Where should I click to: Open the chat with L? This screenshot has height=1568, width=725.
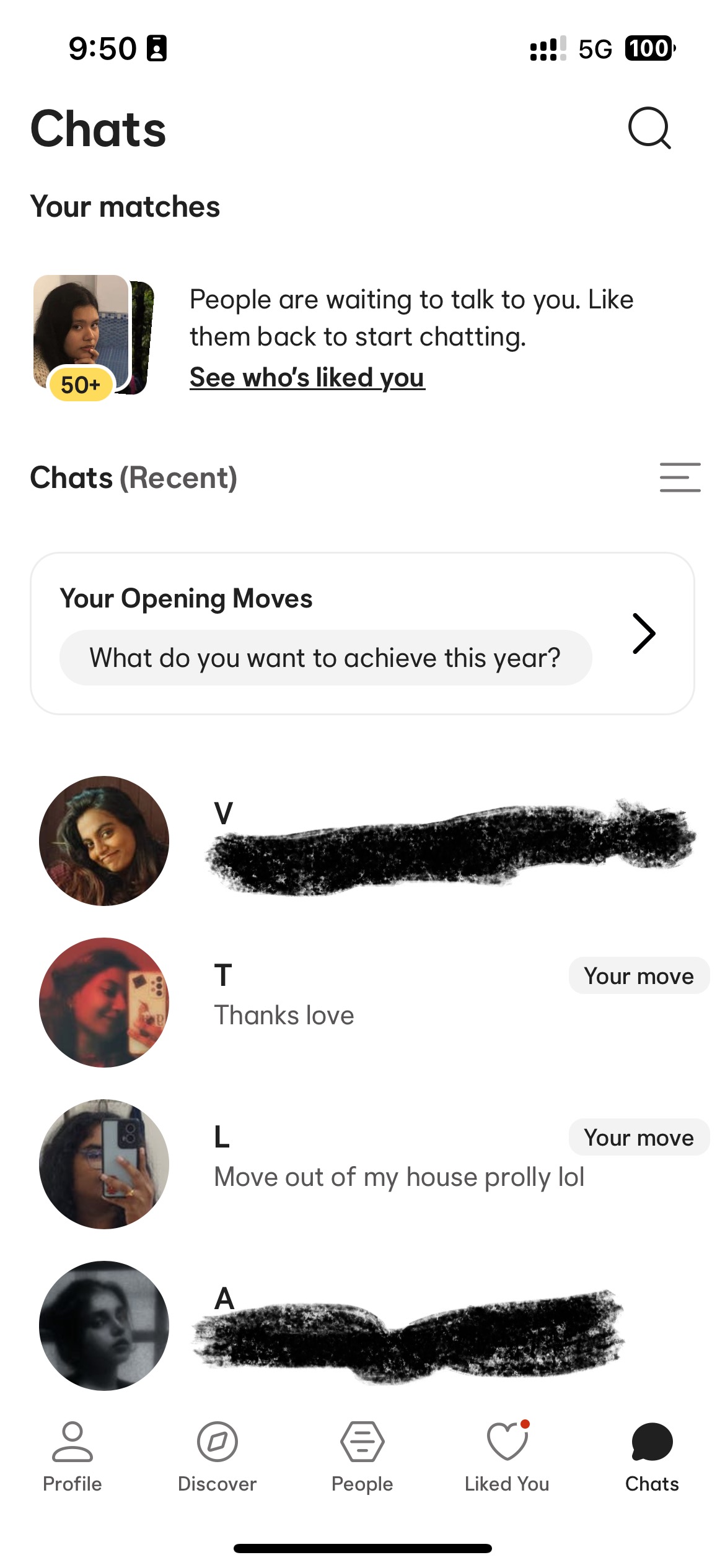tap(372, 1164)
